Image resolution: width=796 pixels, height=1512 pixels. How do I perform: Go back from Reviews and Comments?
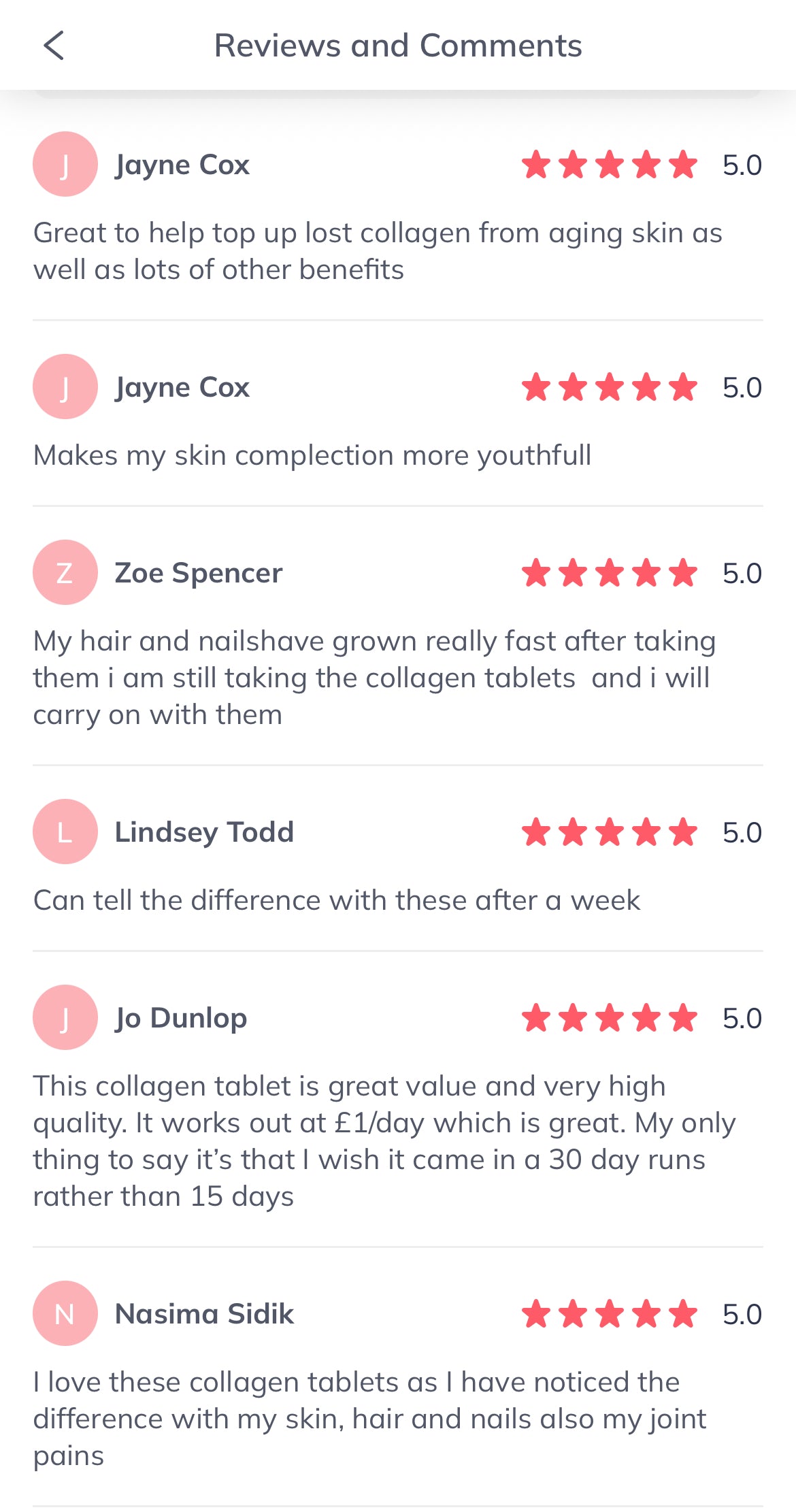(54, 46)
